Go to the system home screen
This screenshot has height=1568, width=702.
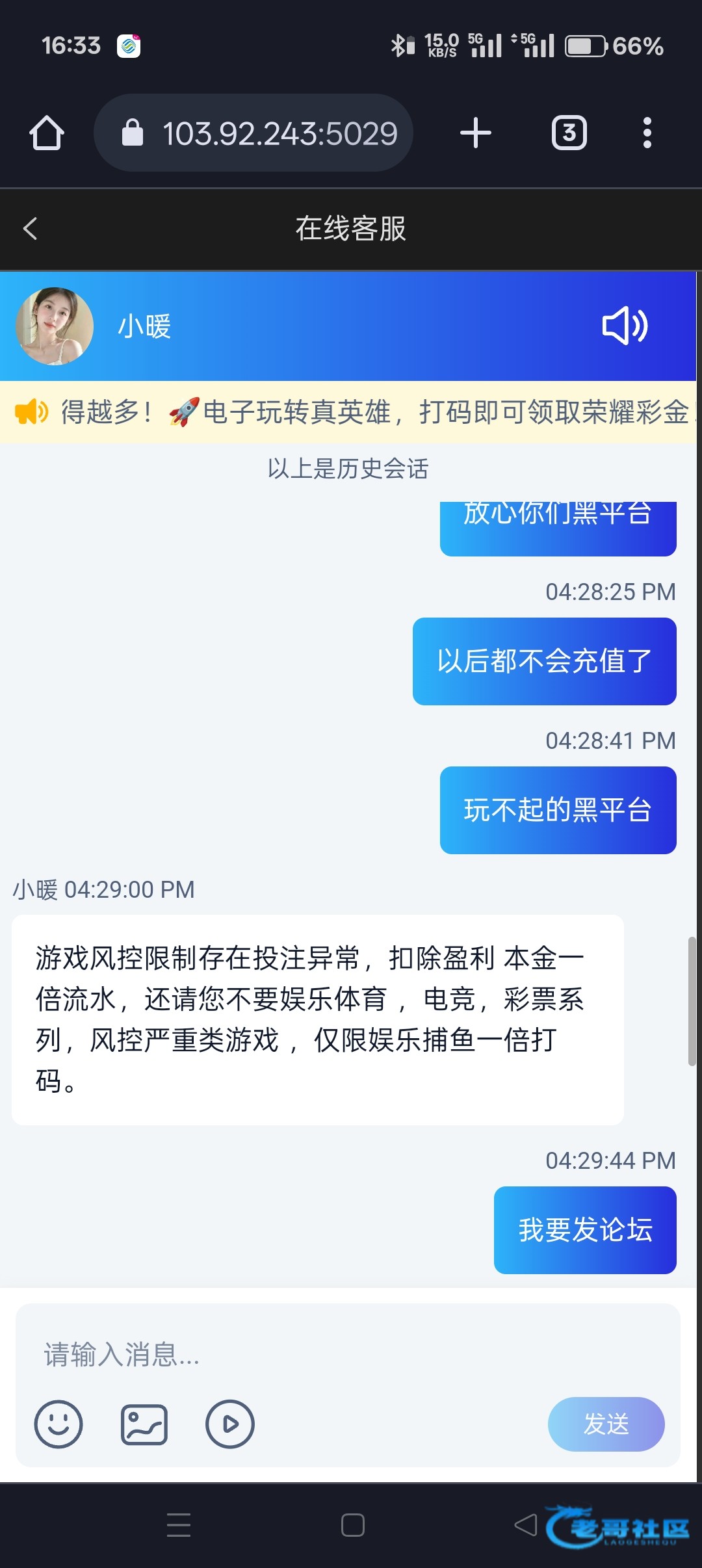tap(353, 1525)
